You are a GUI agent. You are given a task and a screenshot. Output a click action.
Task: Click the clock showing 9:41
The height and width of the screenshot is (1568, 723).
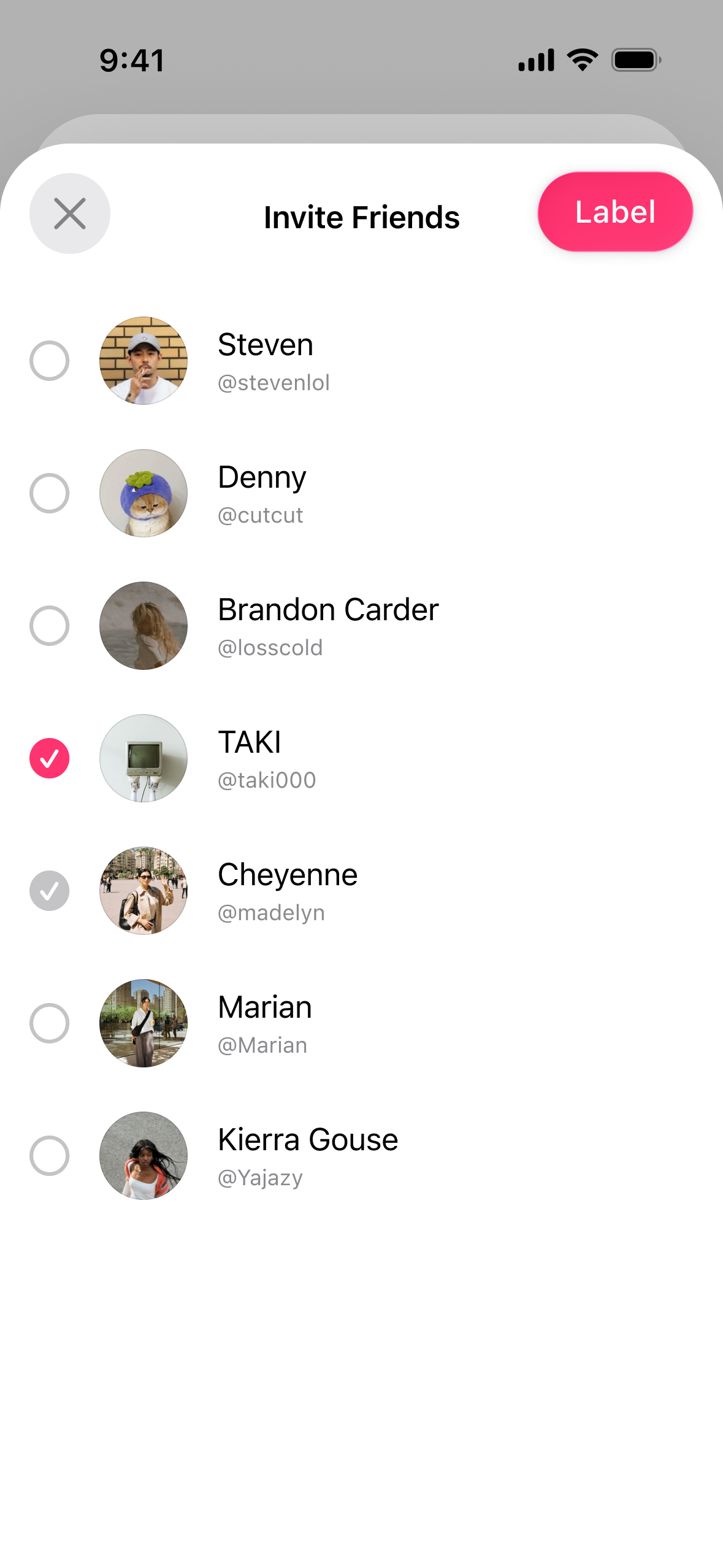tap(132, 59)
